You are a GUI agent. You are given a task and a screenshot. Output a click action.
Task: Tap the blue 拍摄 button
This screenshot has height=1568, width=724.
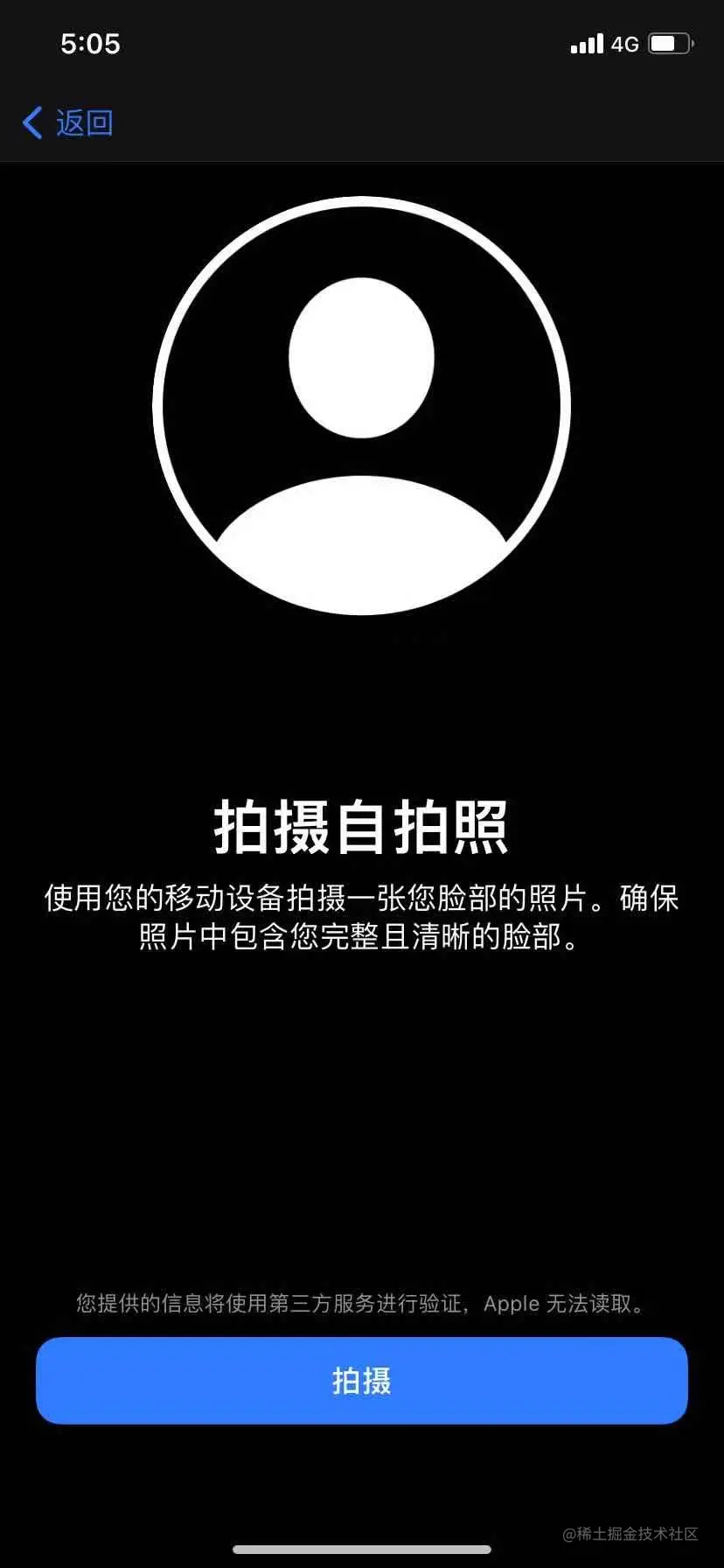361,1380
